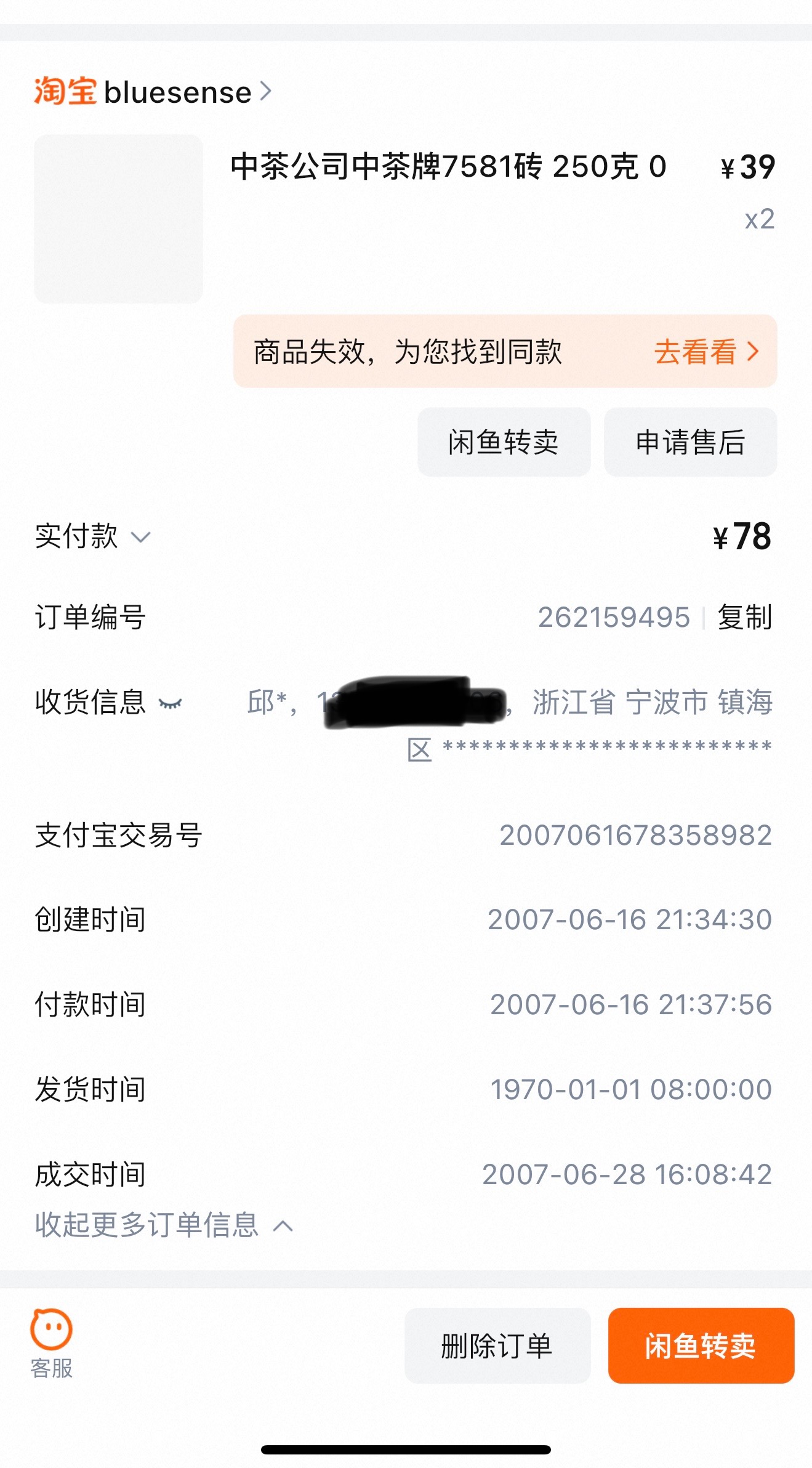This screenshot has width=812, height=1468.
Task: Collapse order info via 收起更多订单信息
Action: [164, 1225]
